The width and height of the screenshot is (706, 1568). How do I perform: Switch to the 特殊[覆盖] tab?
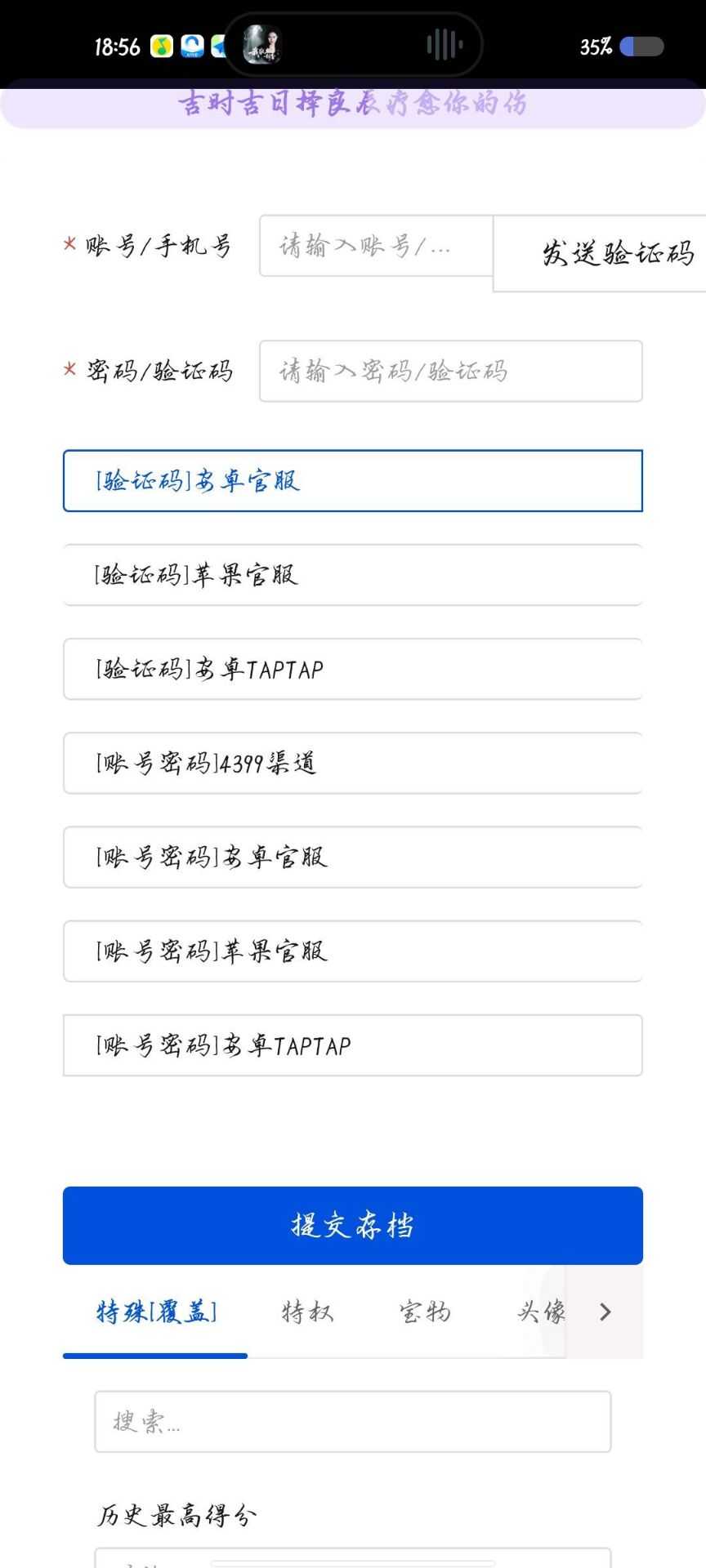pos(156,1312)
